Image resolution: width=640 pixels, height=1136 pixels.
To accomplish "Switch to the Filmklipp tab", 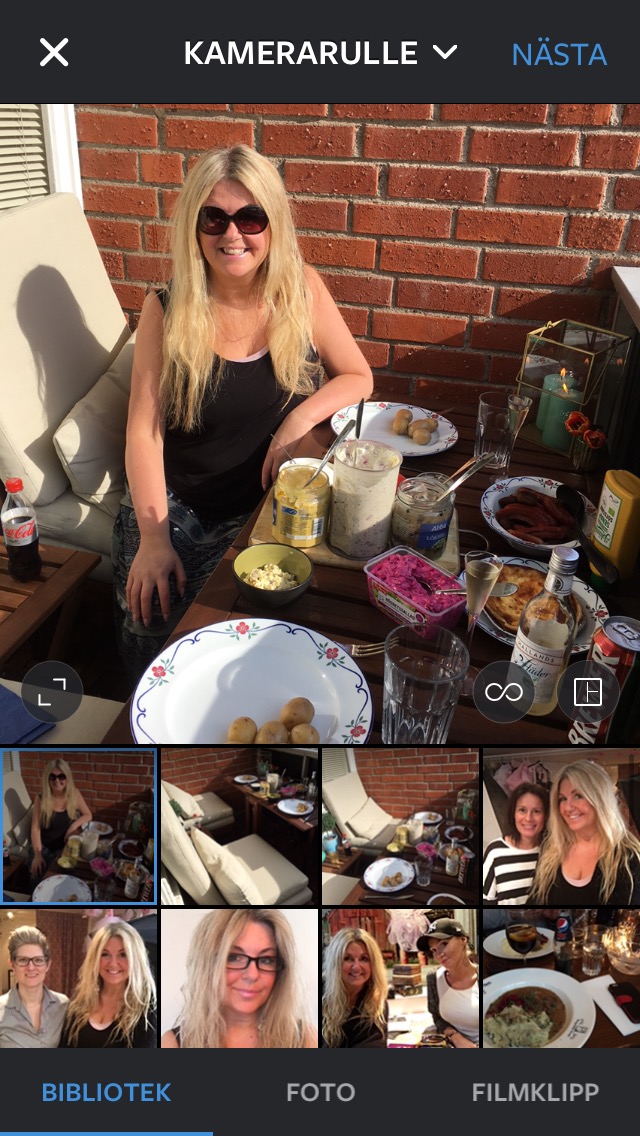I will (535, 1092).
